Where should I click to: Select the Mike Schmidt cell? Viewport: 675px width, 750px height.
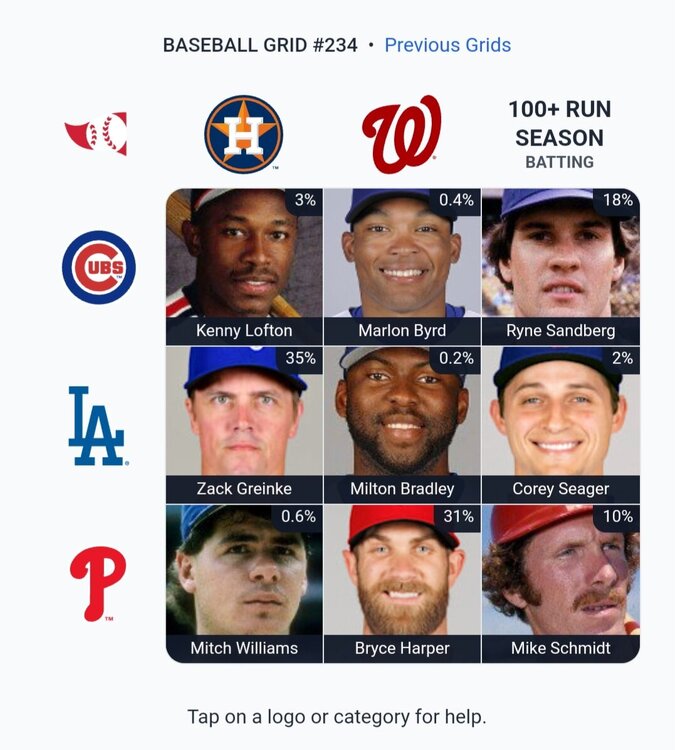point(560,583)
